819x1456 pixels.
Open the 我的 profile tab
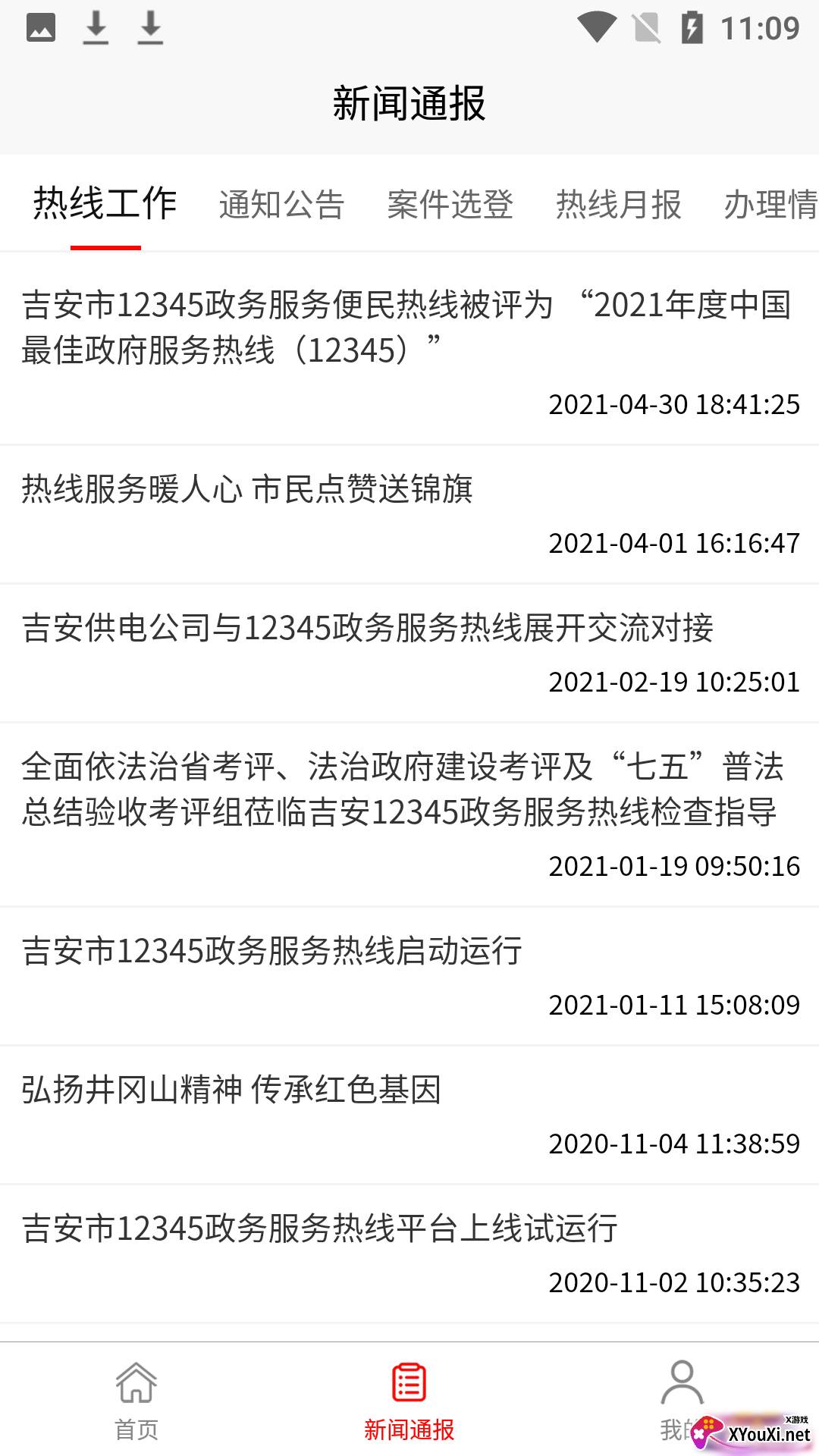coord(682,1400)
